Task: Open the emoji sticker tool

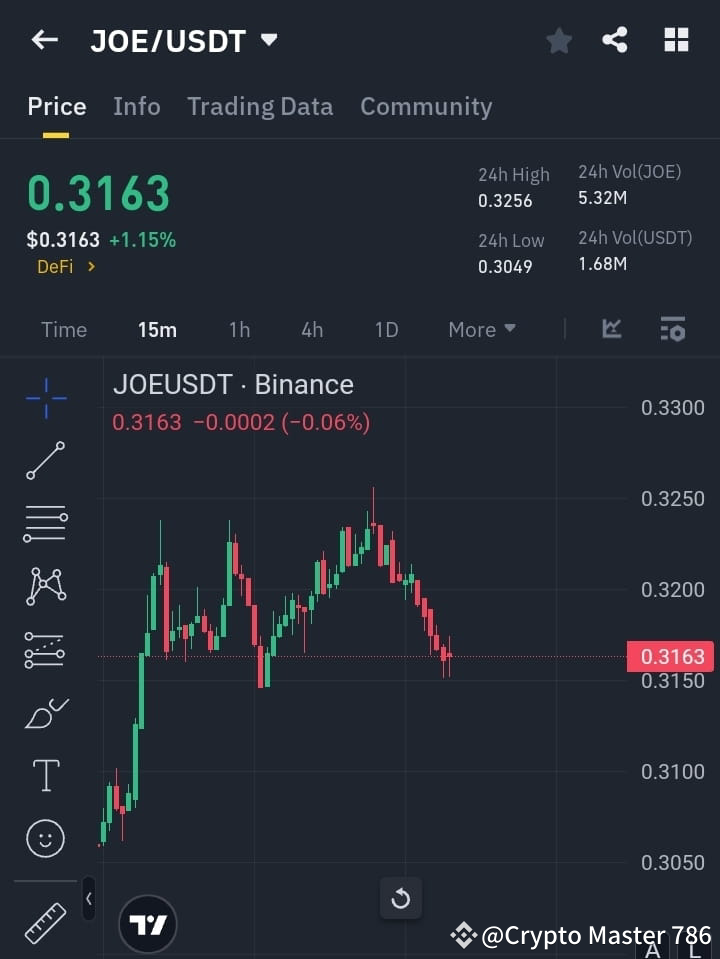Action: coord(45,838)
